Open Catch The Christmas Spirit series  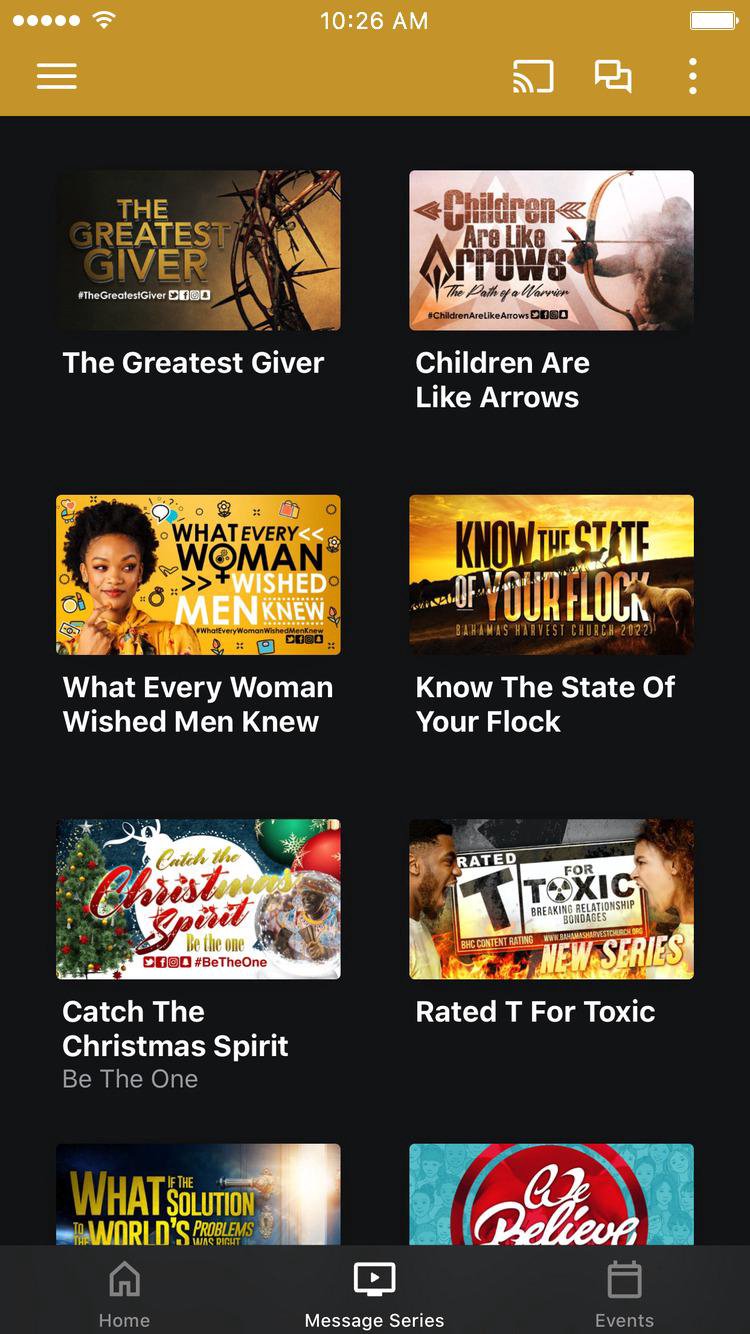198,899
